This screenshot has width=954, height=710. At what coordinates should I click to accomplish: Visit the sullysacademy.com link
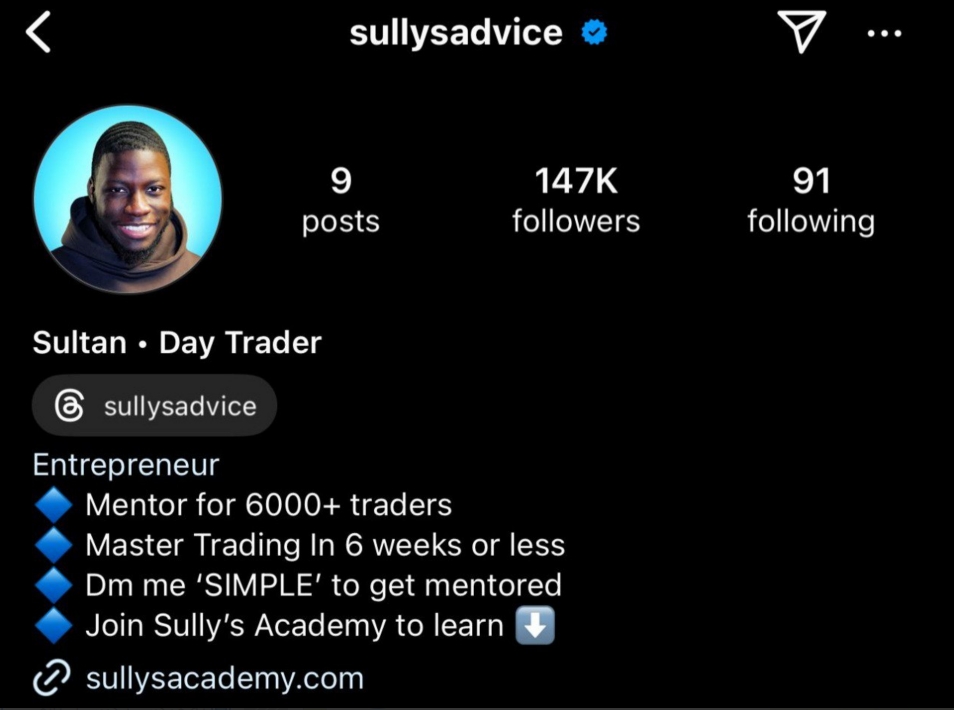click(x=224, y=679)
